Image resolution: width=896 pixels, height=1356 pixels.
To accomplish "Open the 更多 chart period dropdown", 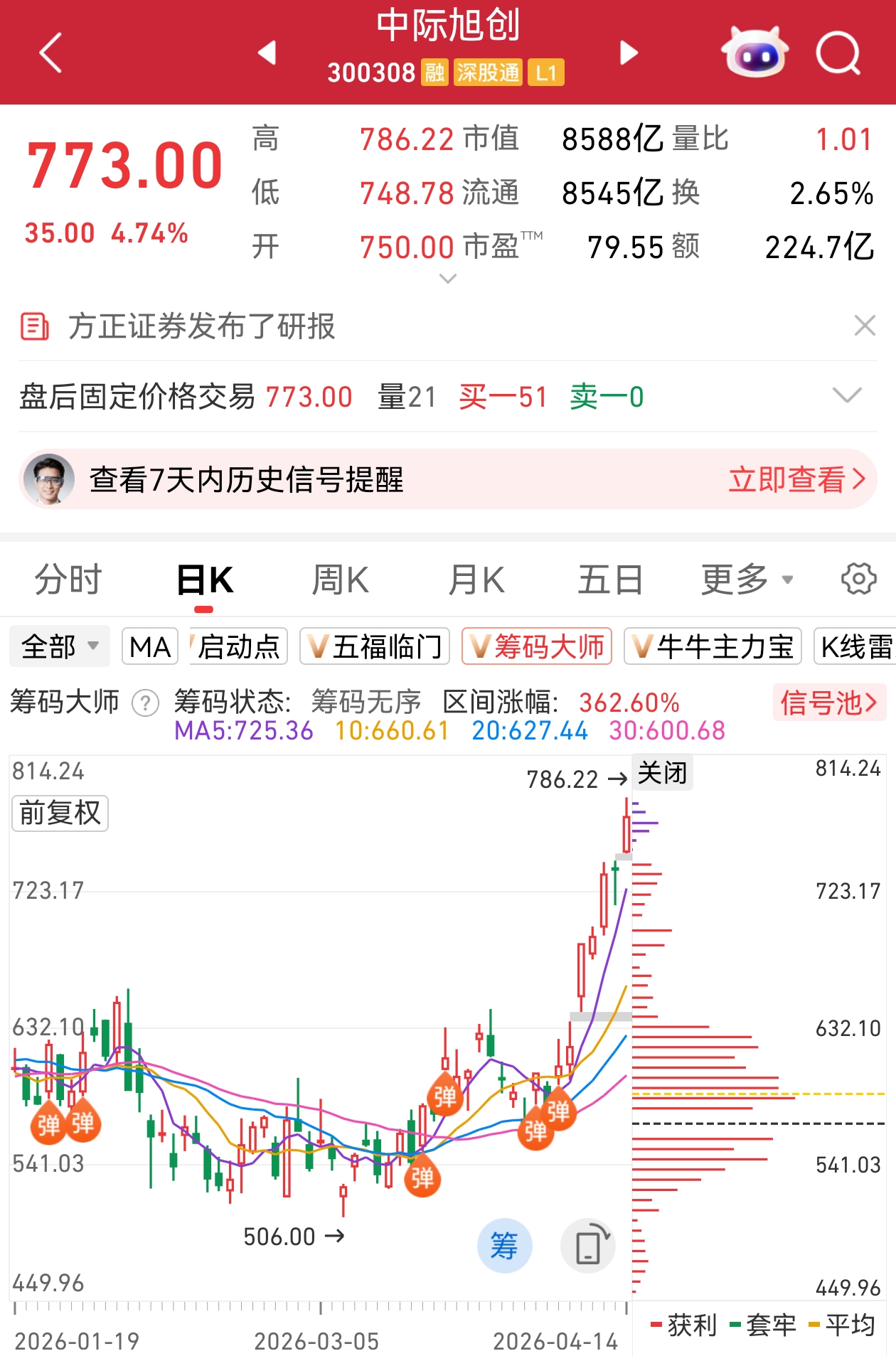I will [x=747, y=580].
